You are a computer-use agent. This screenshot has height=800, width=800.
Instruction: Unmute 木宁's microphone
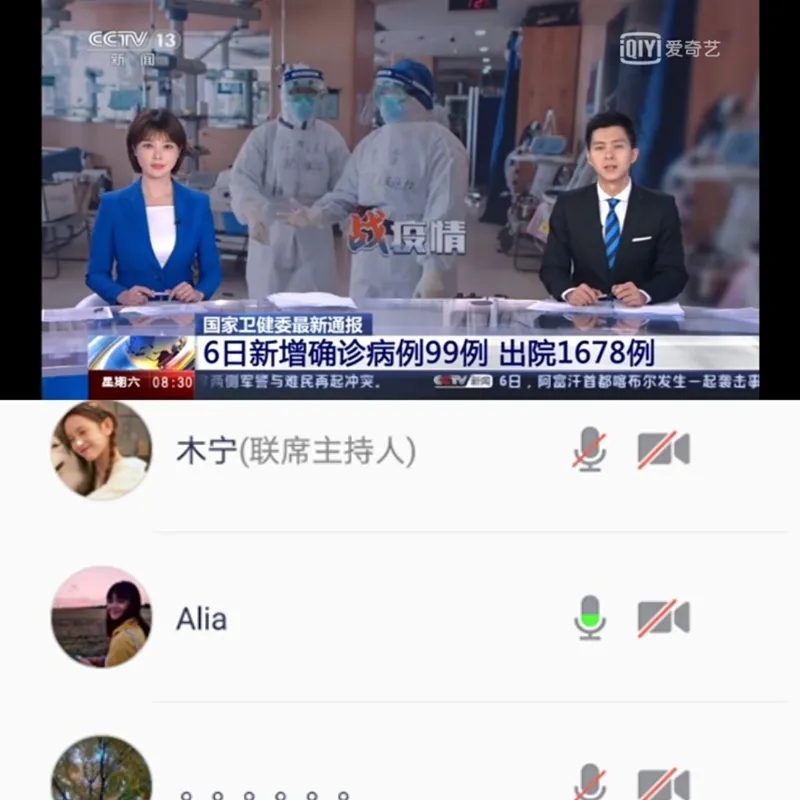pyautogui.click(x=589, y=450)
